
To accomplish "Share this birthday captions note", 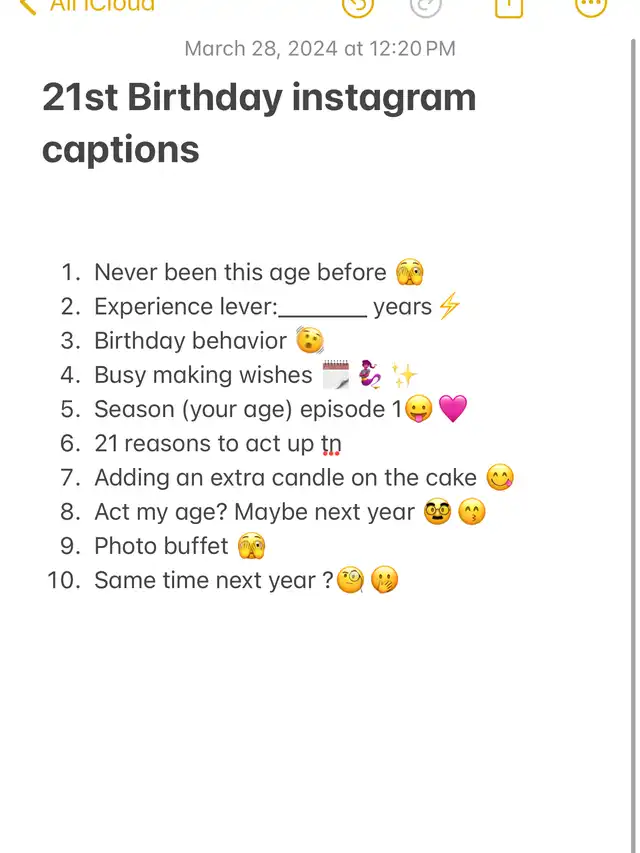I will click(x=509, y=6).
